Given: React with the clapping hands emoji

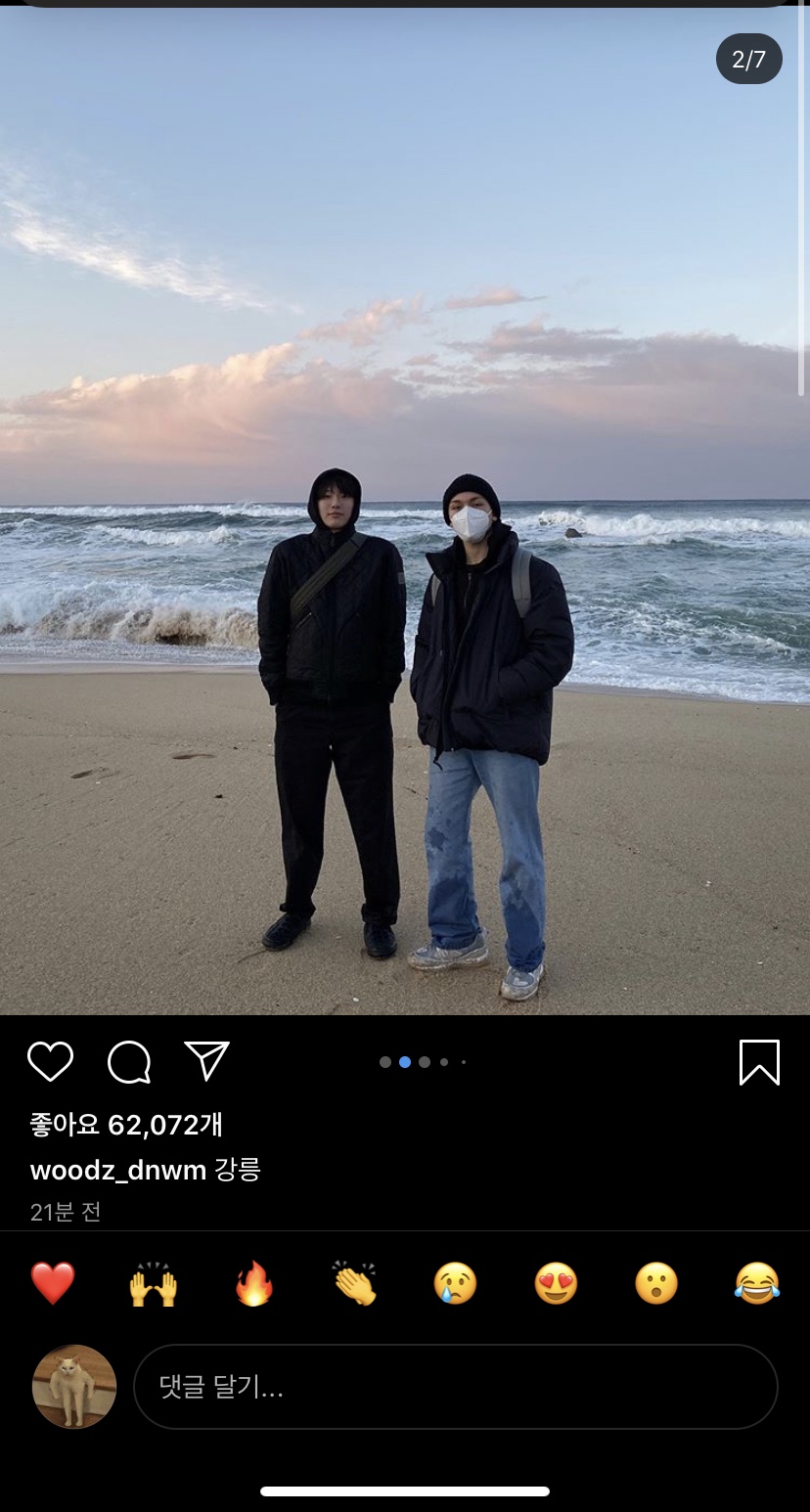Looking at the screenshot, I should pos(353,1282).
